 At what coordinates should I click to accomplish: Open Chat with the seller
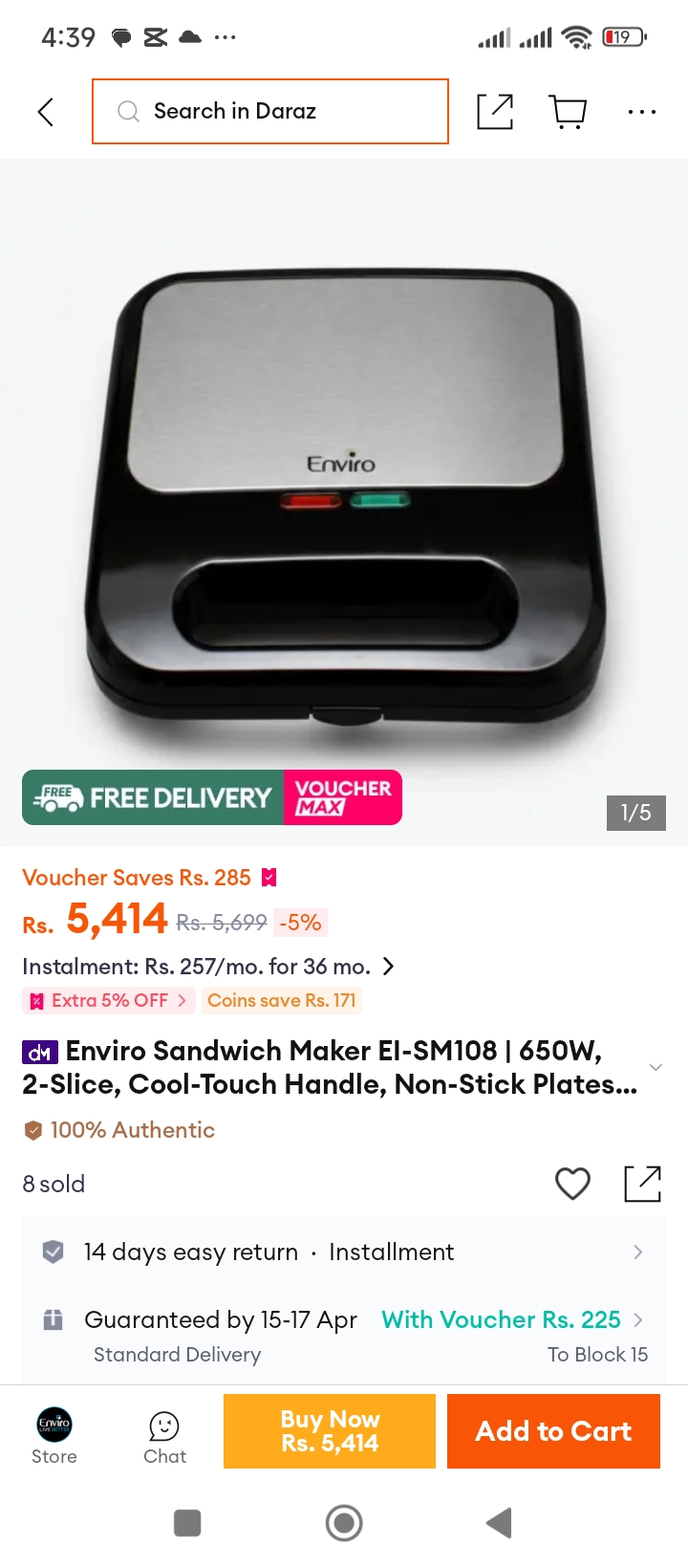164,1438
